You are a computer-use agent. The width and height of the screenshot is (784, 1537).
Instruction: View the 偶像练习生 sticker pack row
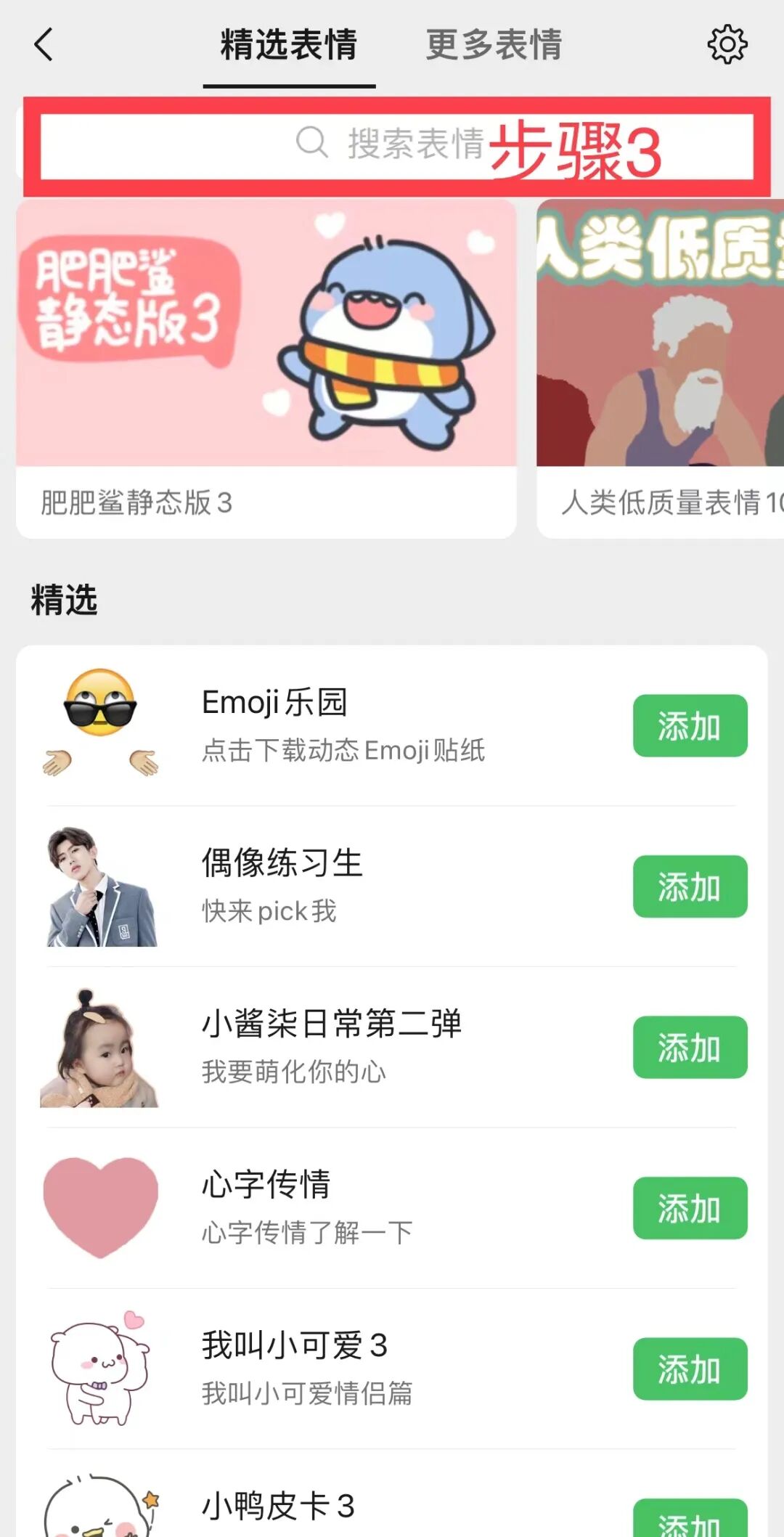pyautogui.click(x=341, y=886)
